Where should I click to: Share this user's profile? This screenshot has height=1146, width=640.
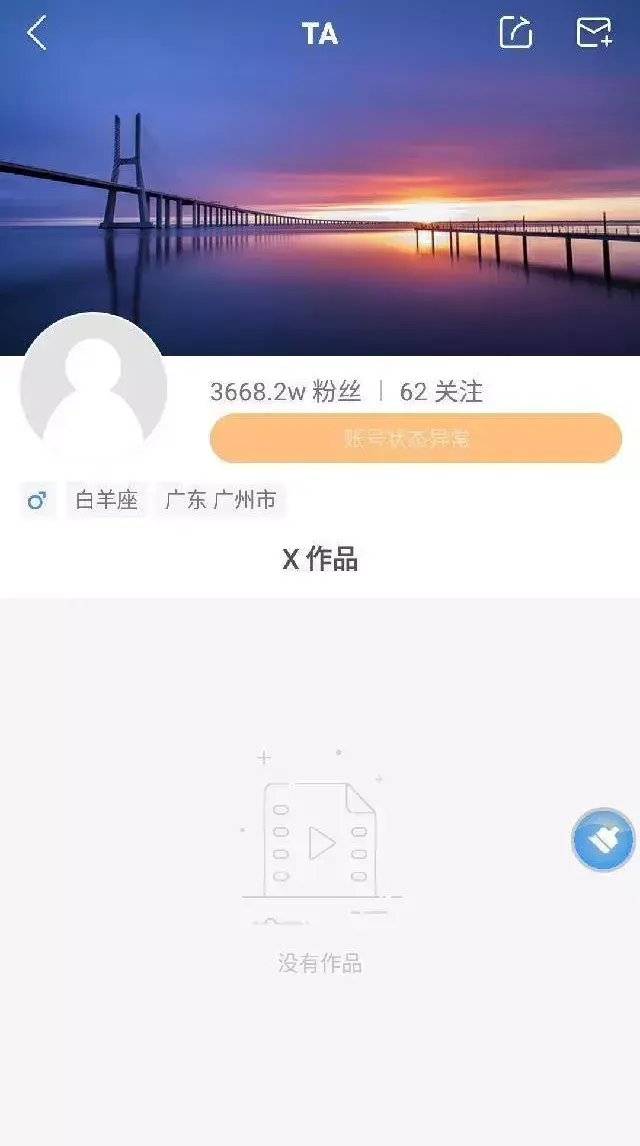pos(515,33)
